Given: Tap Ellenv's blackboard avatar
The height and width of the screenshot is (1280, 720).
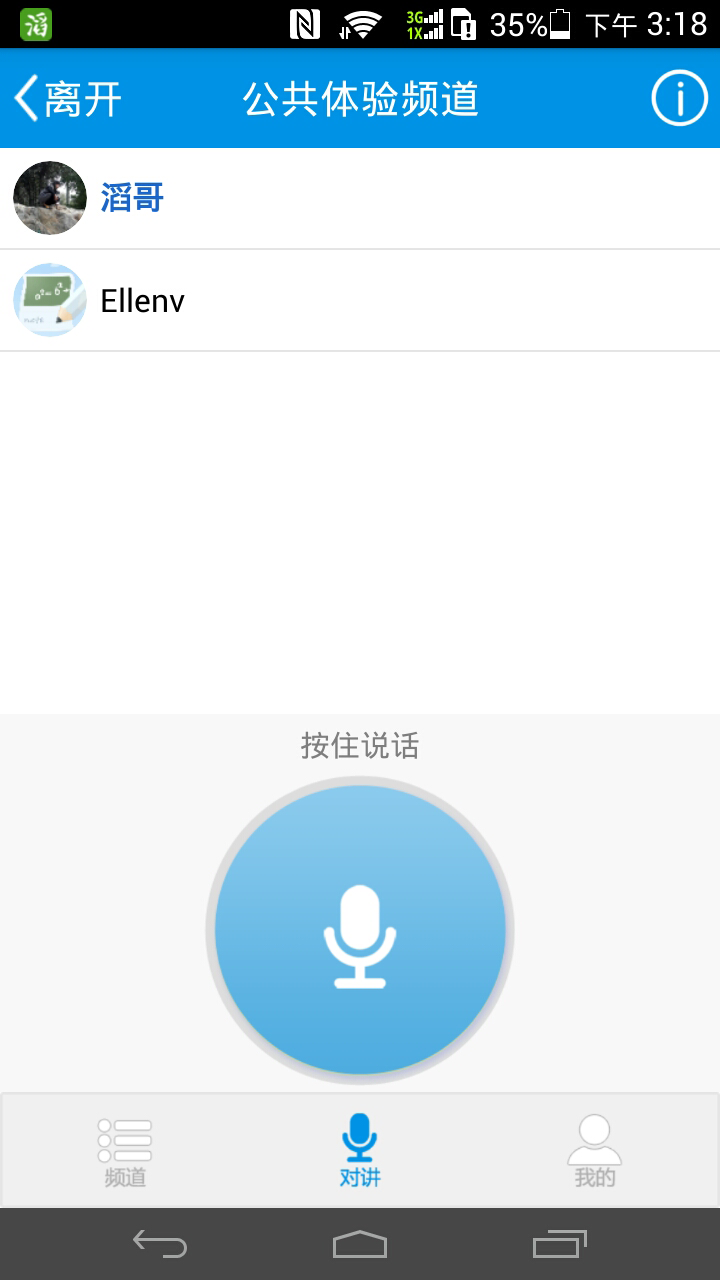Looking at the screenshot, I should 49,300.
